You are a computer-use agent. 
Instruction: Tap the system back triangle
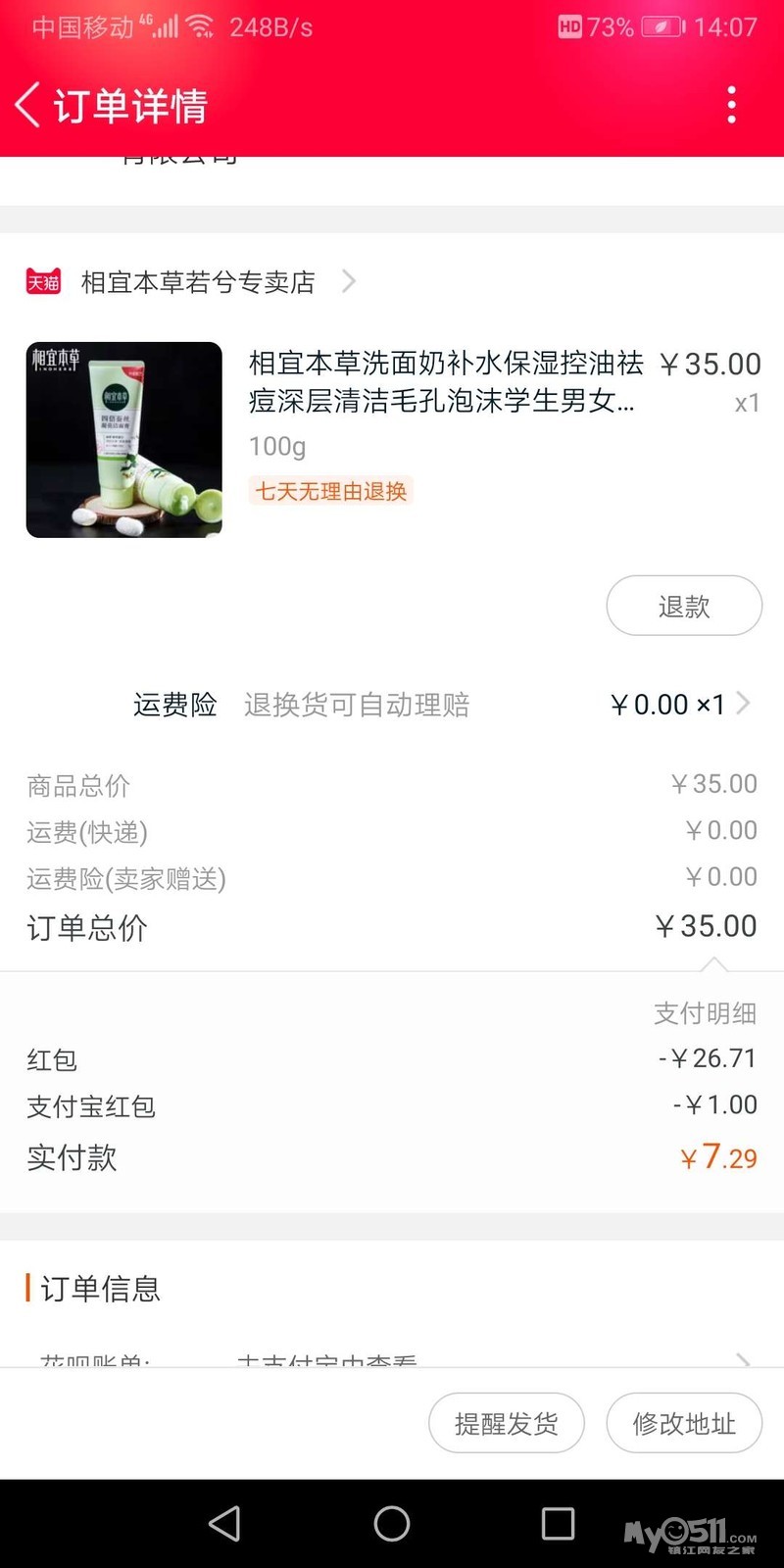225,1523
